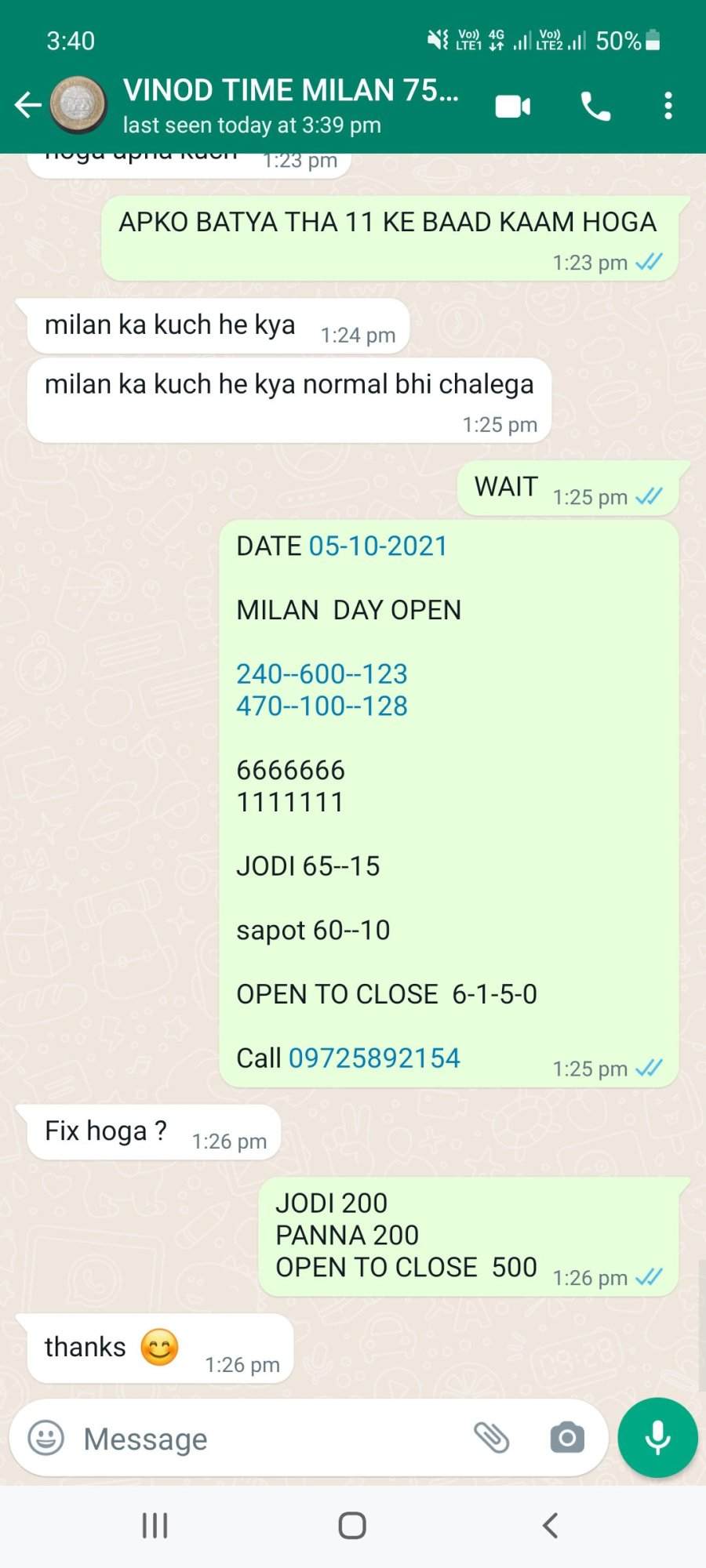Tap the 09725892154 phone number link
The width and height of the screenshot is (706, 1568).
374,1058
